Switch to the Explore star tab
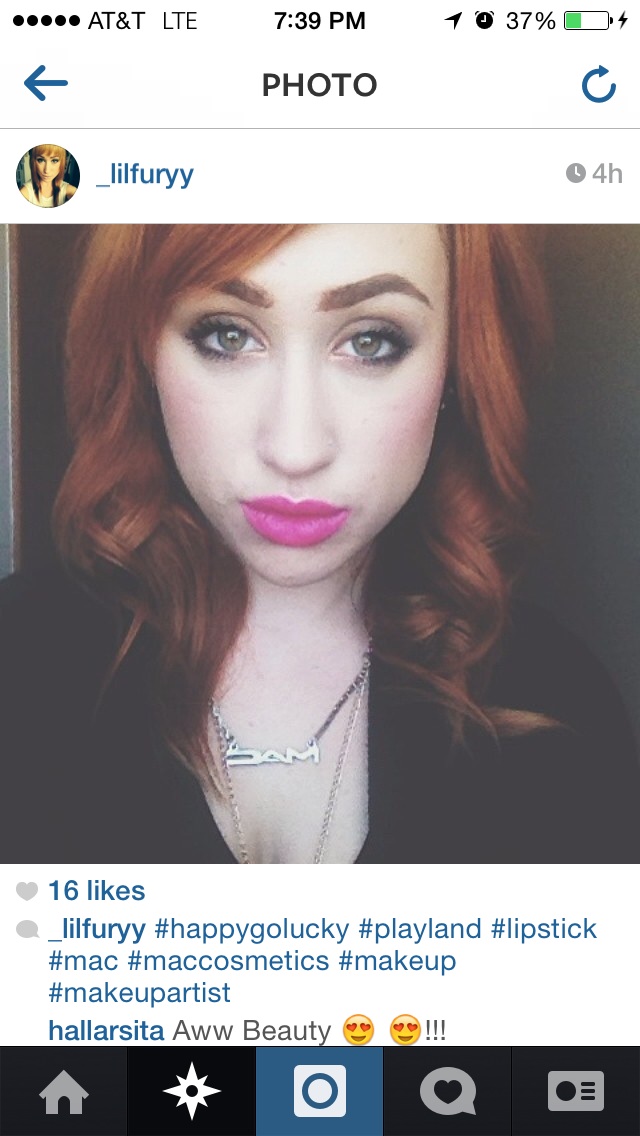 pyautogui.click(x=191, y=1091)
